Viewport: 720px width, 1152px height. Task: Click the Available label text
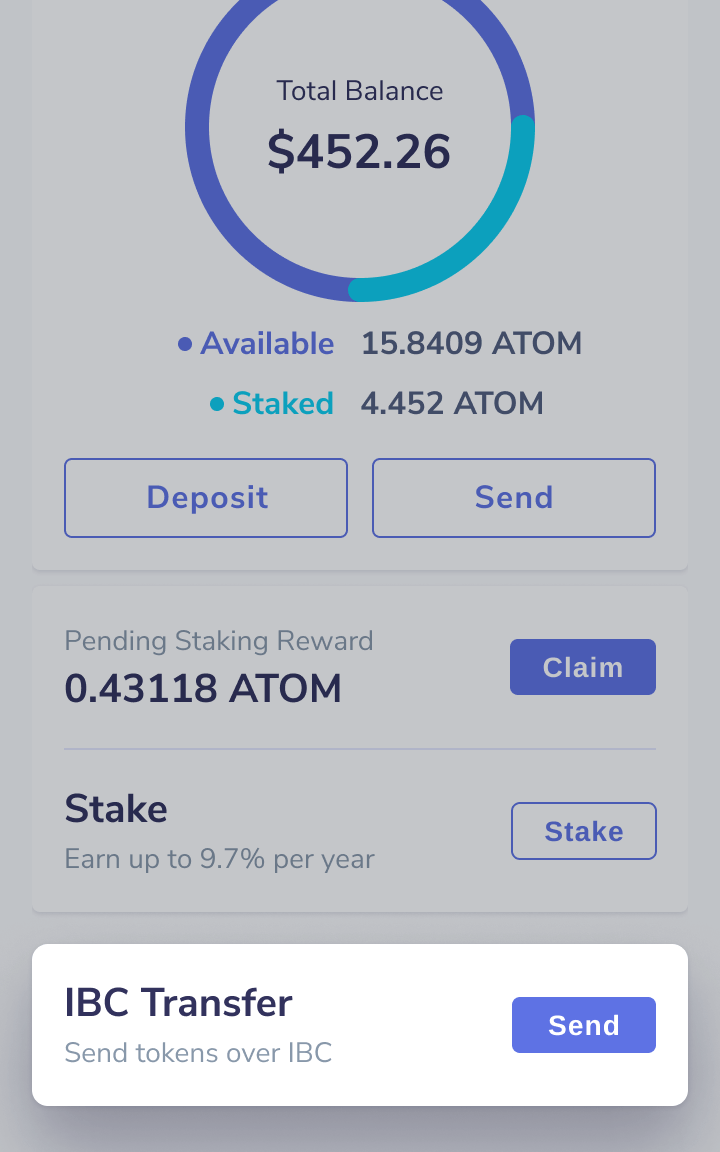point(267,343)
